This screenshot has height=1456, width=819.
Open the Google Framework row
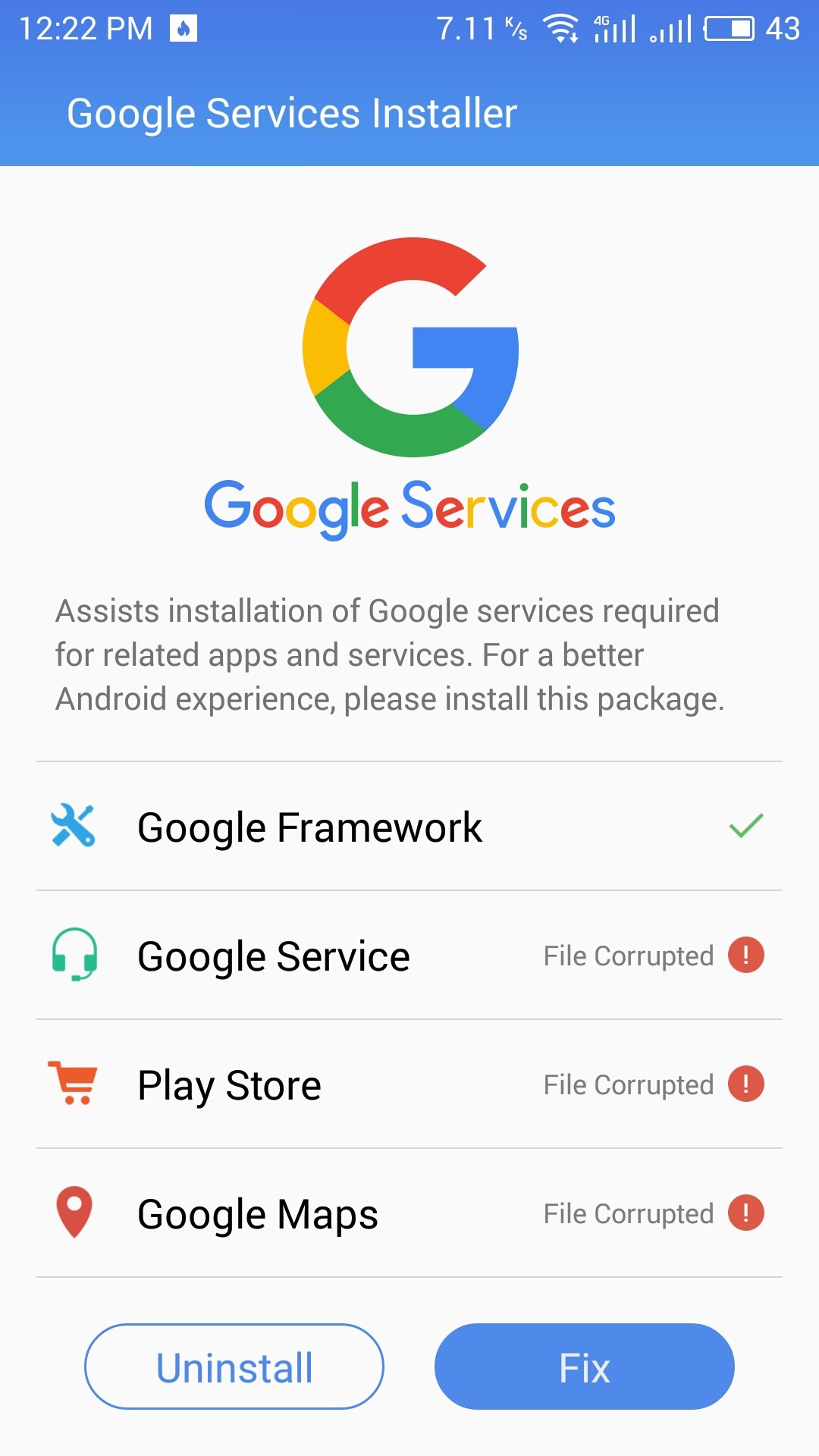(409, 827)
